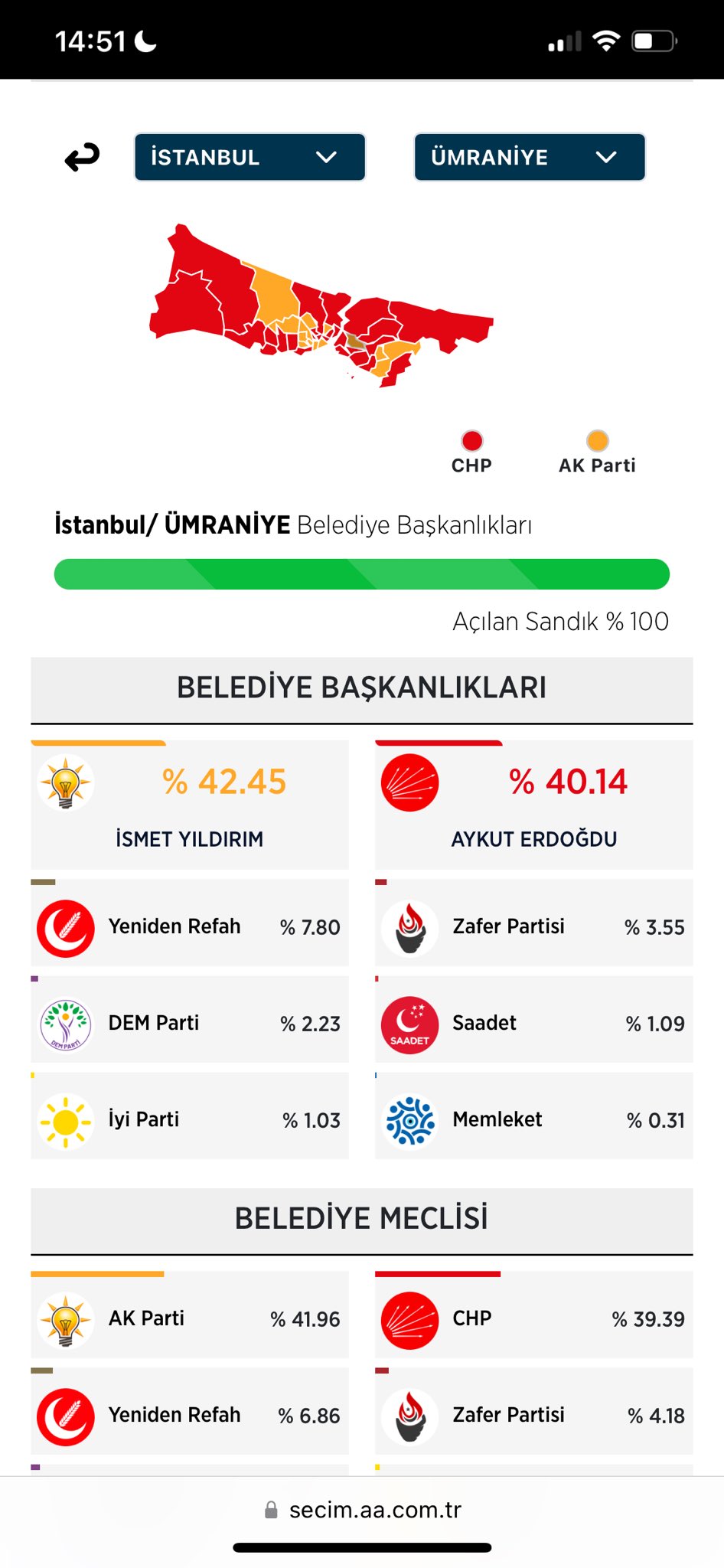Open the İSTANBUL province dropdown

[249, 157]
